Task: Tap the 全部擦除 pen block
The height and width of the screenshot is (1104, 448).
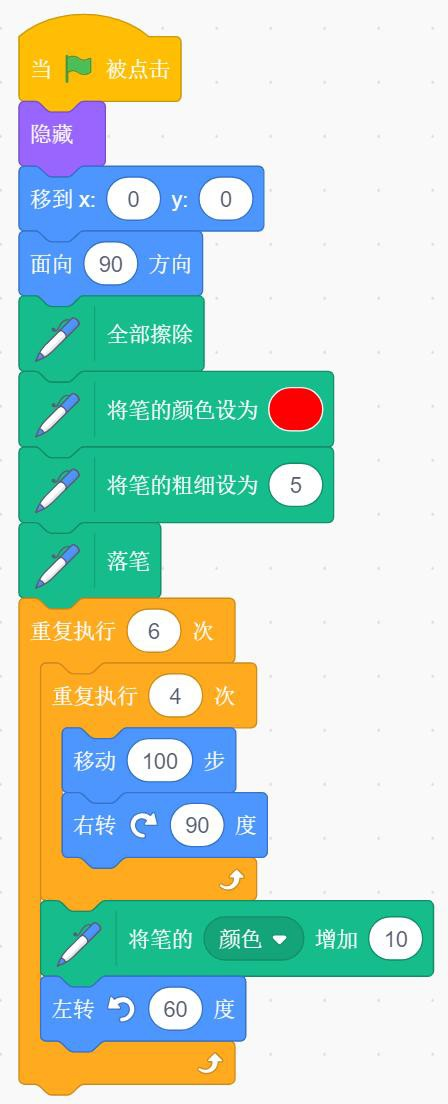Action: pos(111,334)
